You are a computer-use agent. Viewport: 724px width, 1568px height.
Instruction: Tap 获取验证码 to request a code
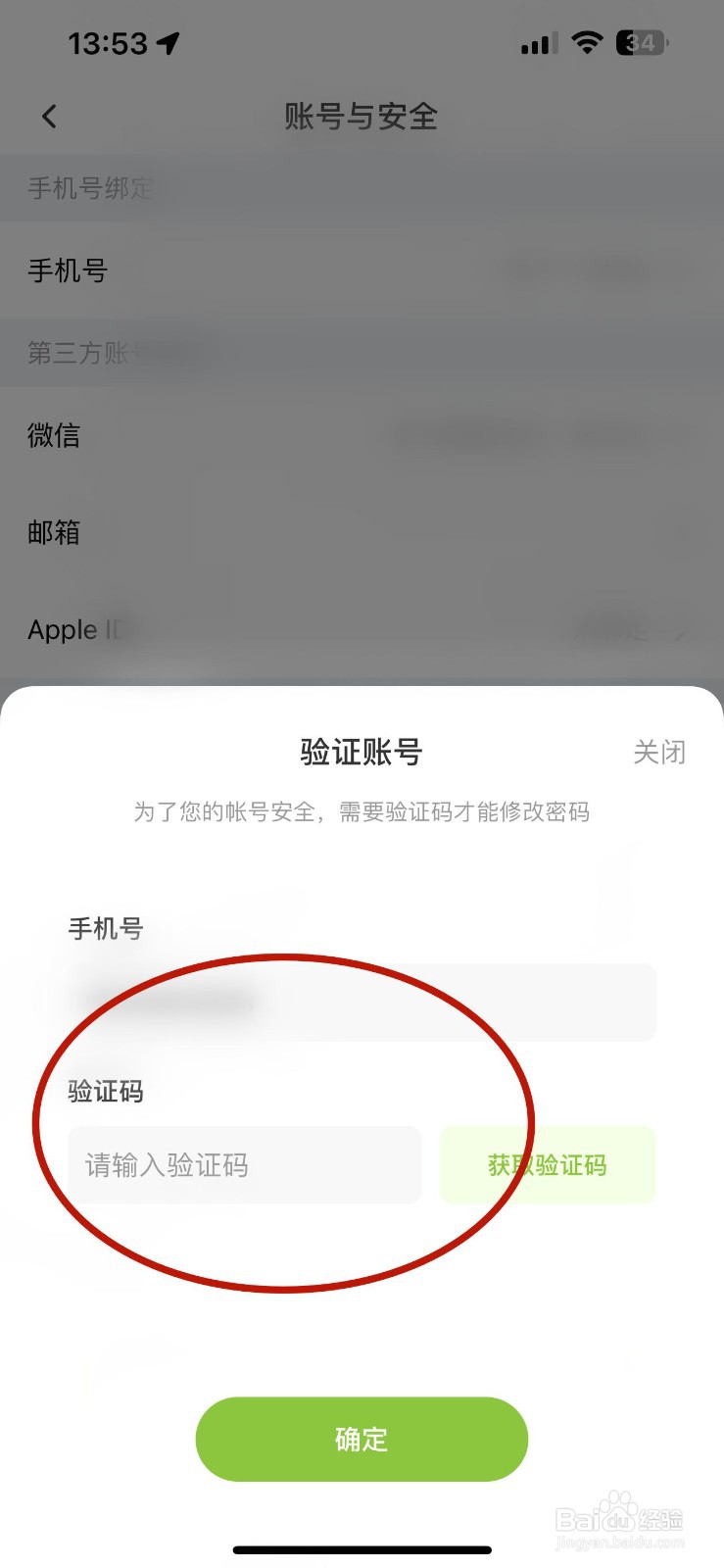pos(548,1164)
